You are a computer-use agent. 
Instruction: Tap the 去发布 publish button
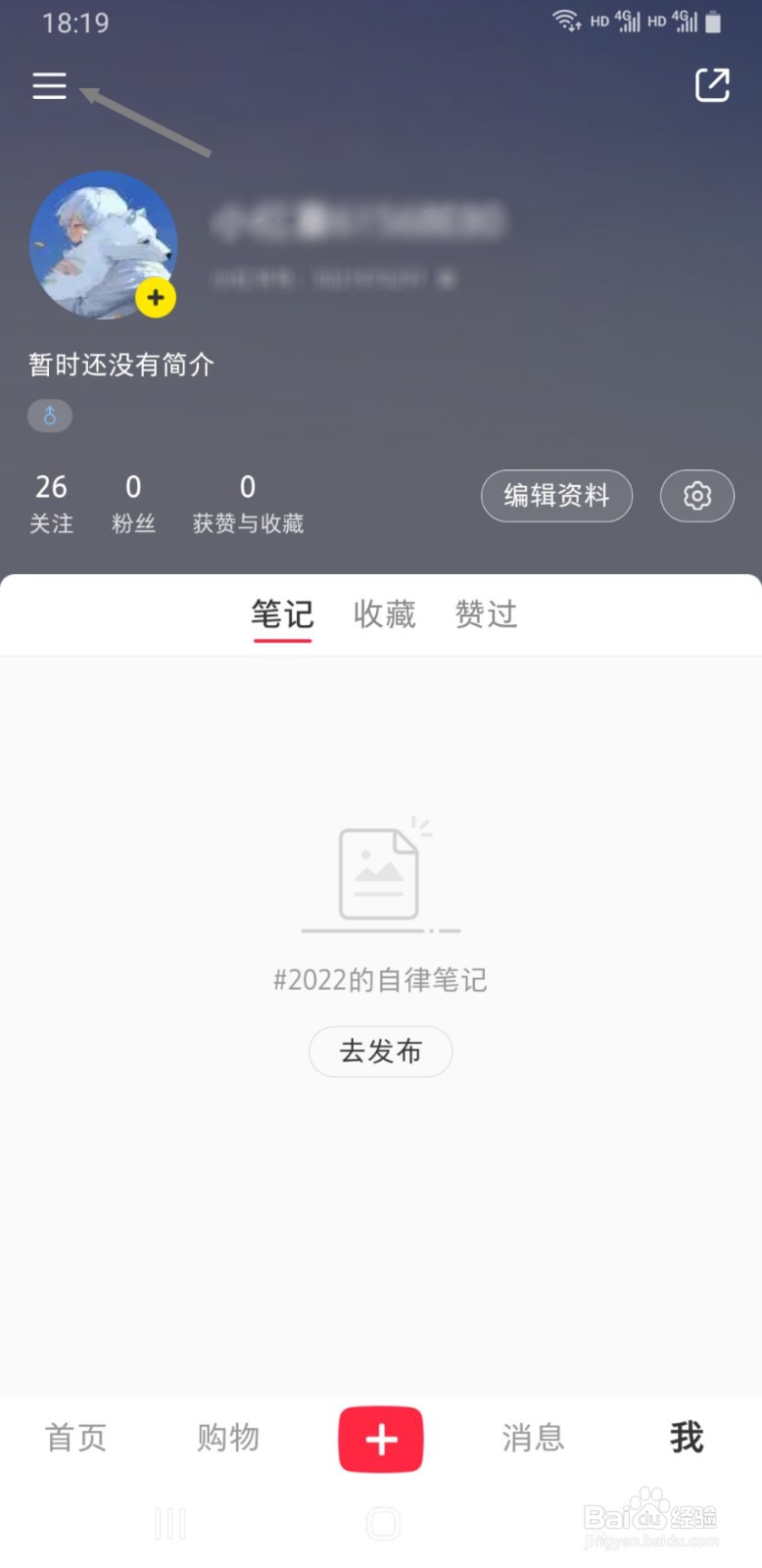pos(380,1051)
